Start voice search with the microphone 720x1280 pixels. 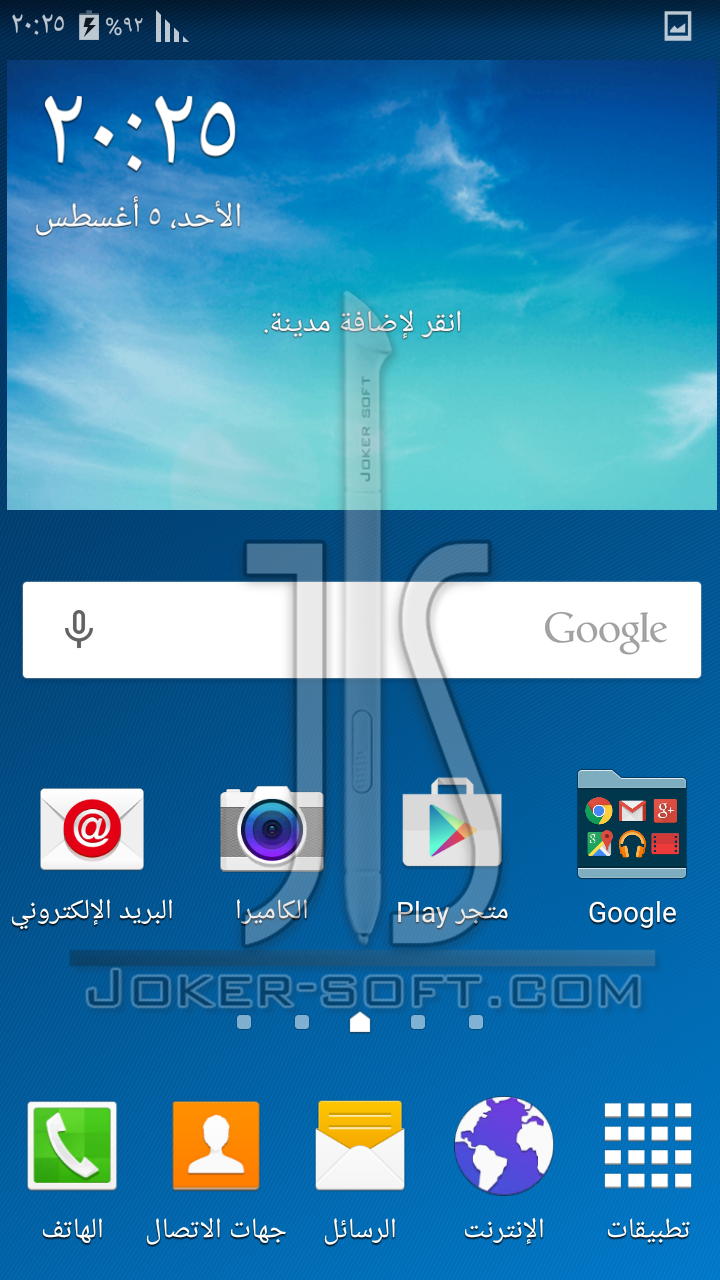(x=79, y=630)
